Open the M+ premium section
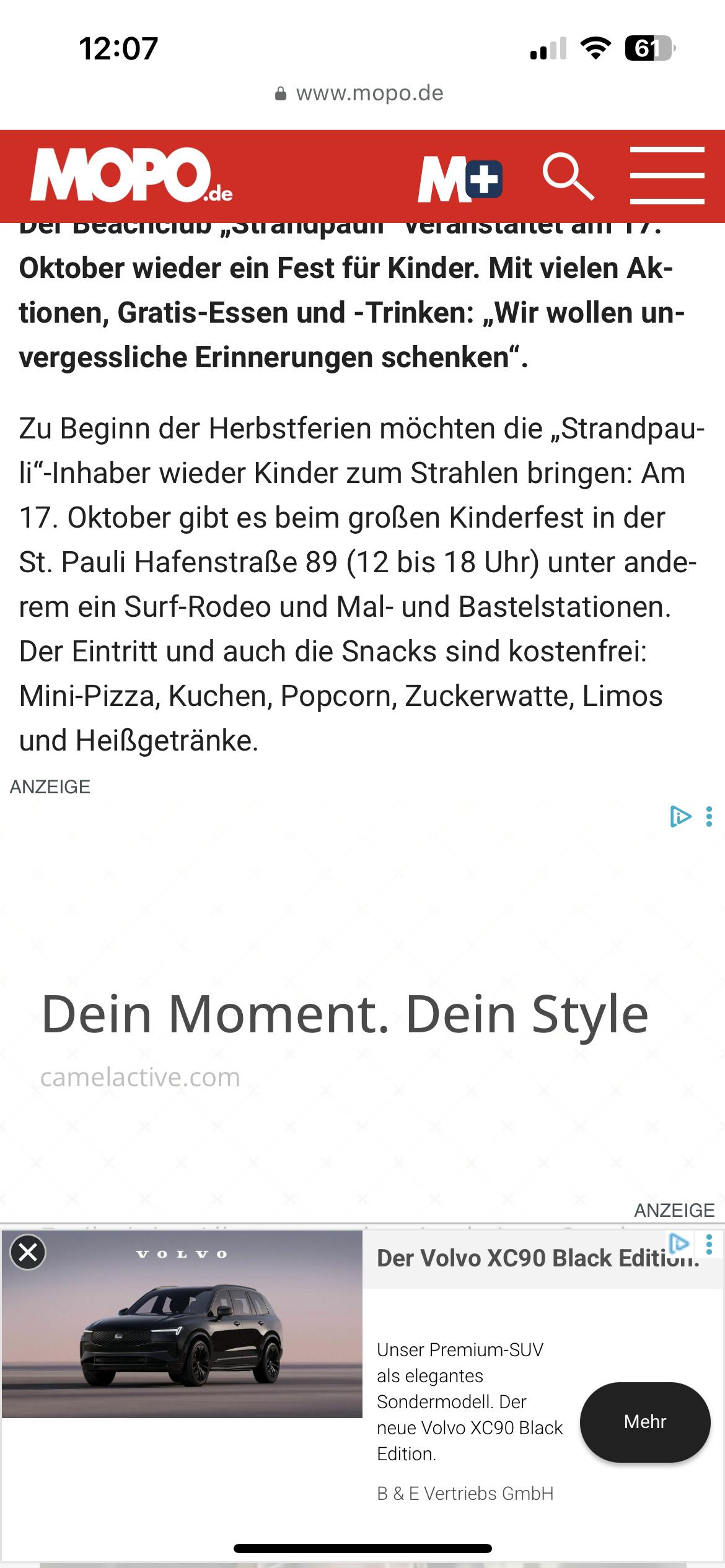725x1568 pixels. [x=459, y=180]
